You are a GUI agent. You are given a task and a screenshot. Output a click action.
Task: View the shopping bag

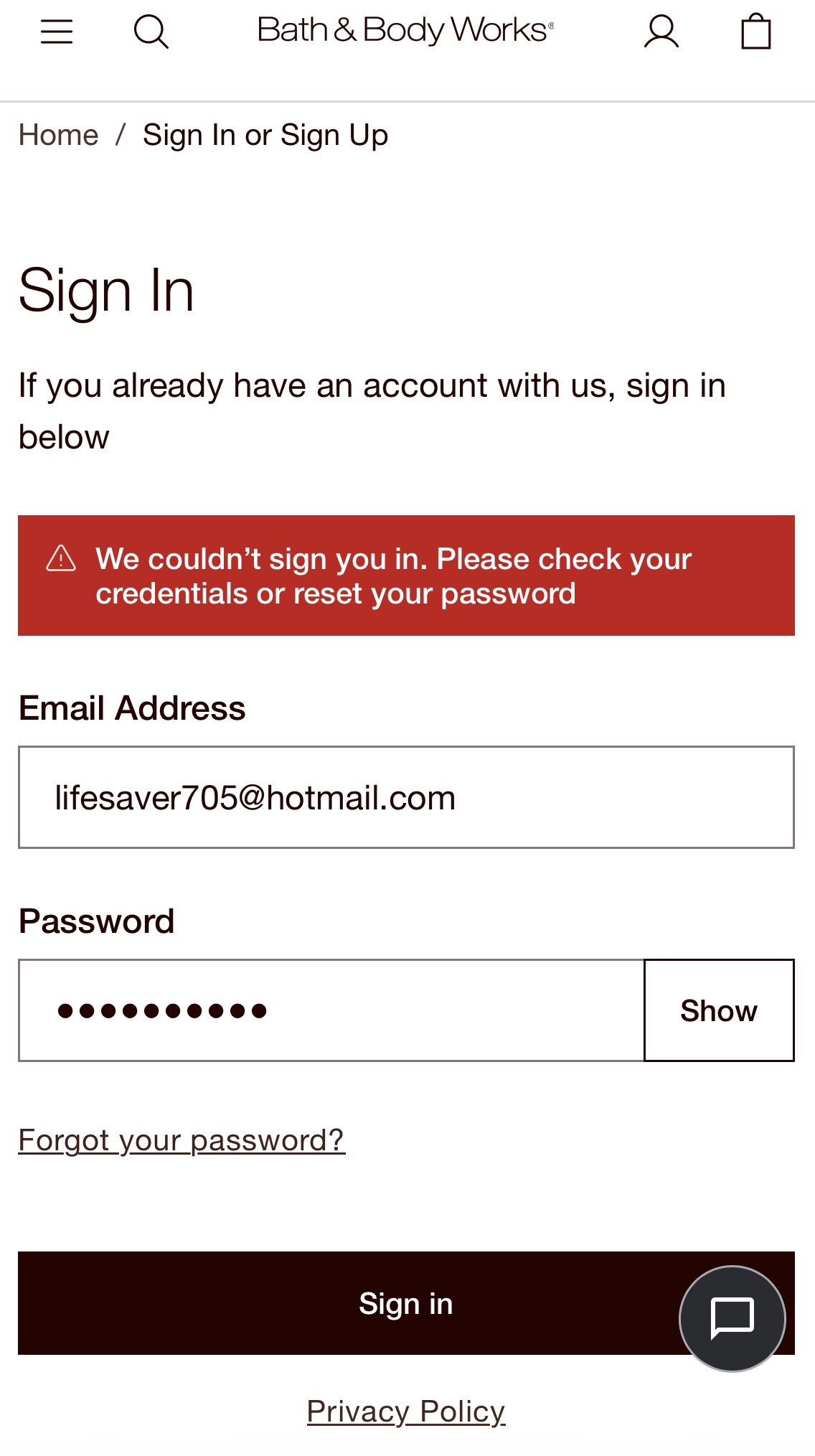coord(756,32)
